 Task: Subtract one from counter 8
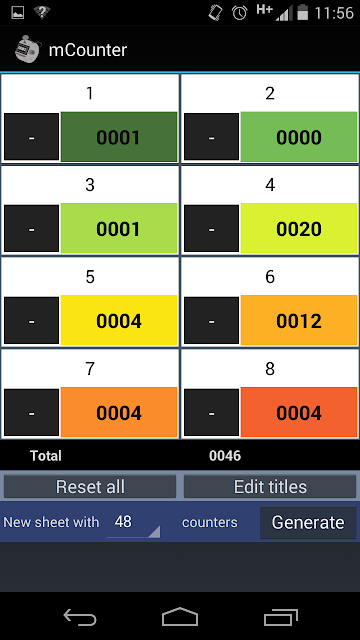211,412
